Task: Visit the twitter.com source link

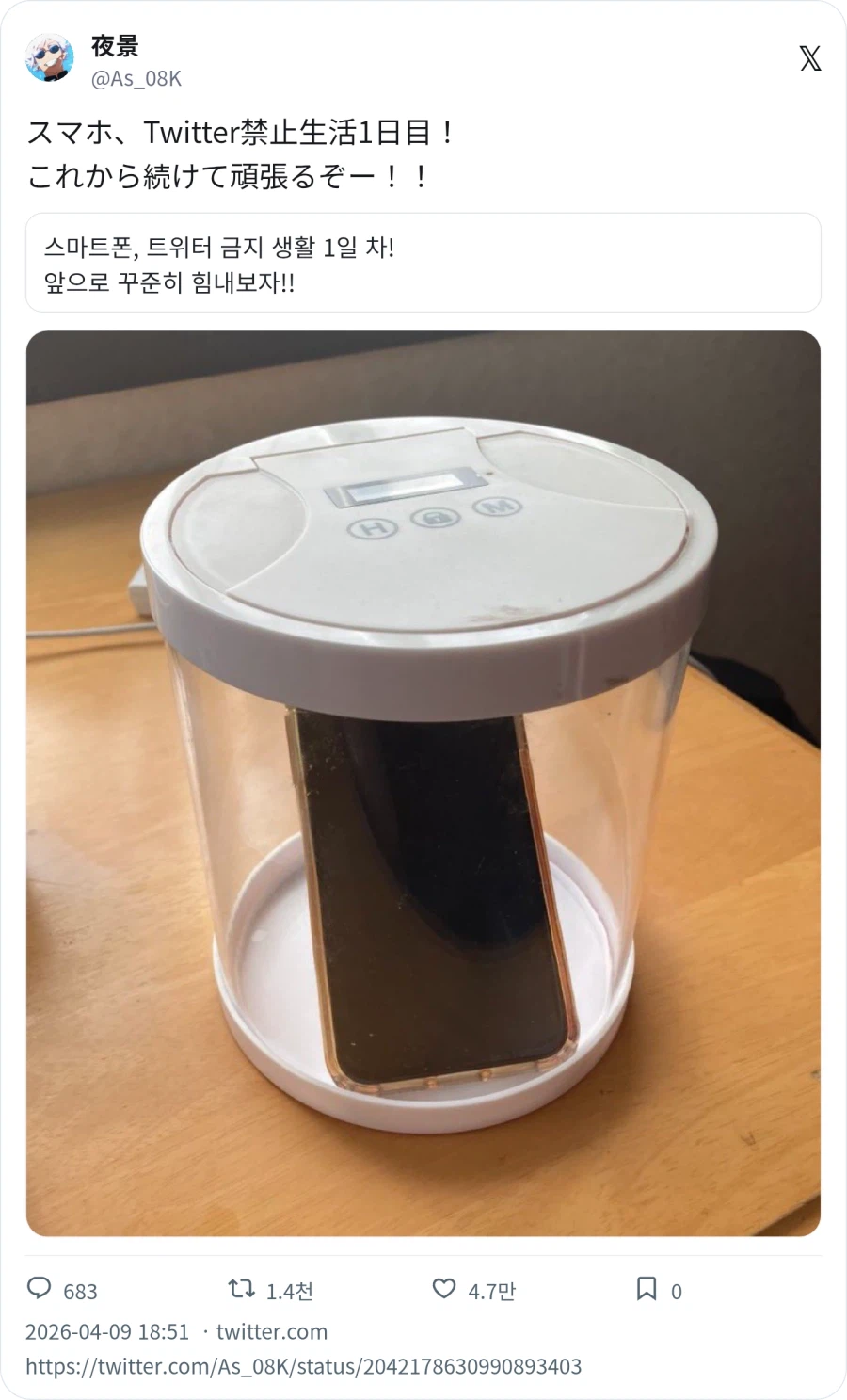Action: pyautogui.click(x=272, y=1331)
